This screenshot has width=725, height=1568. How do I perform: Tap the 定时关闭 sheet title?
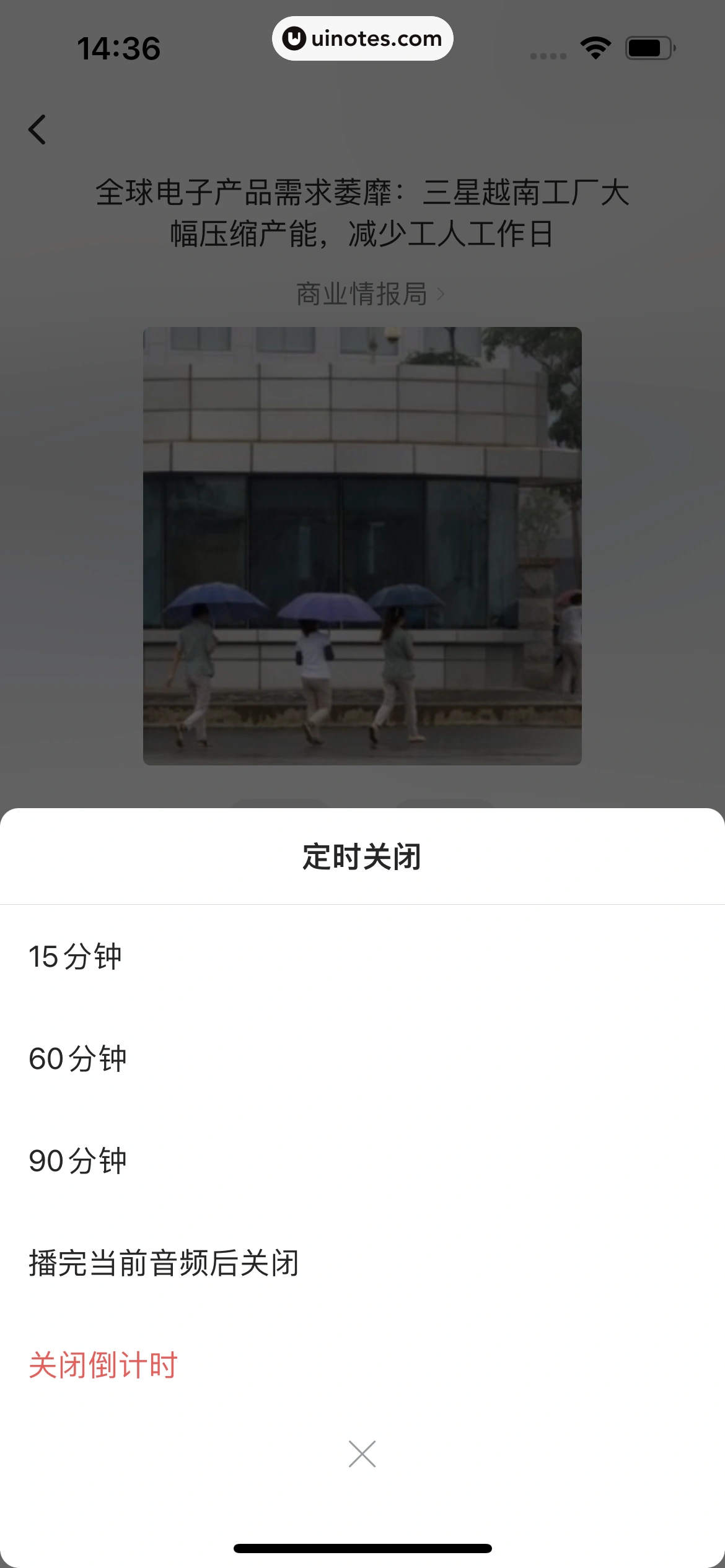362,854
